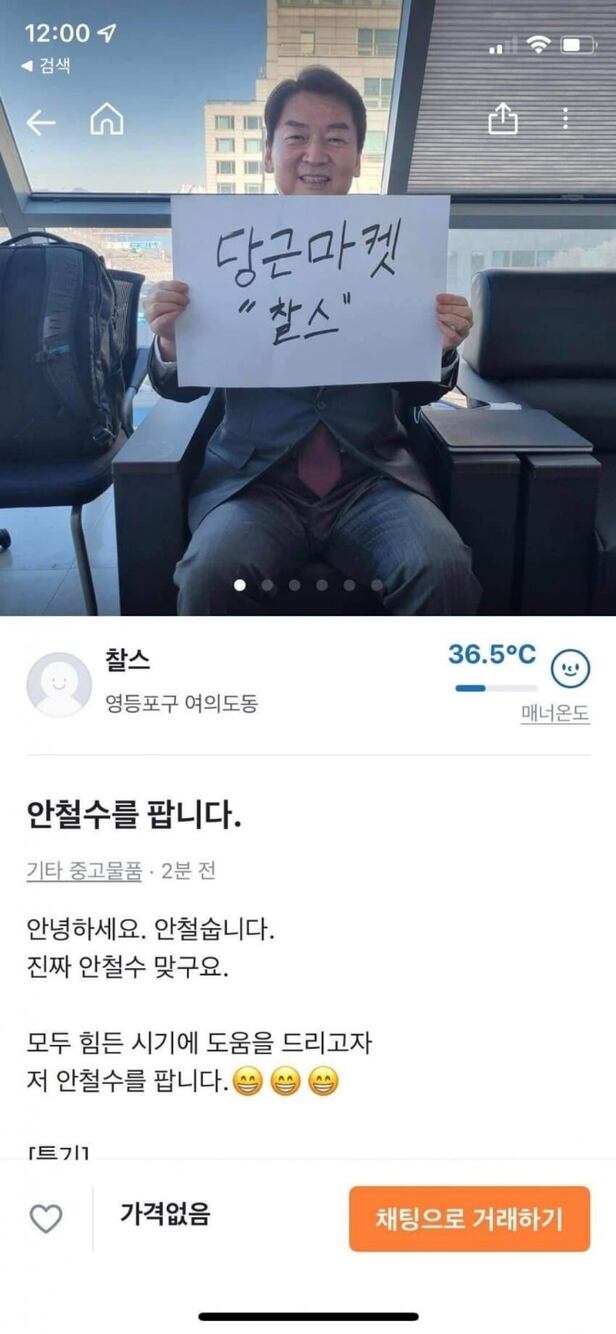Share this listing
Viewport: 616px width, 1334px height.
point(503,120)
